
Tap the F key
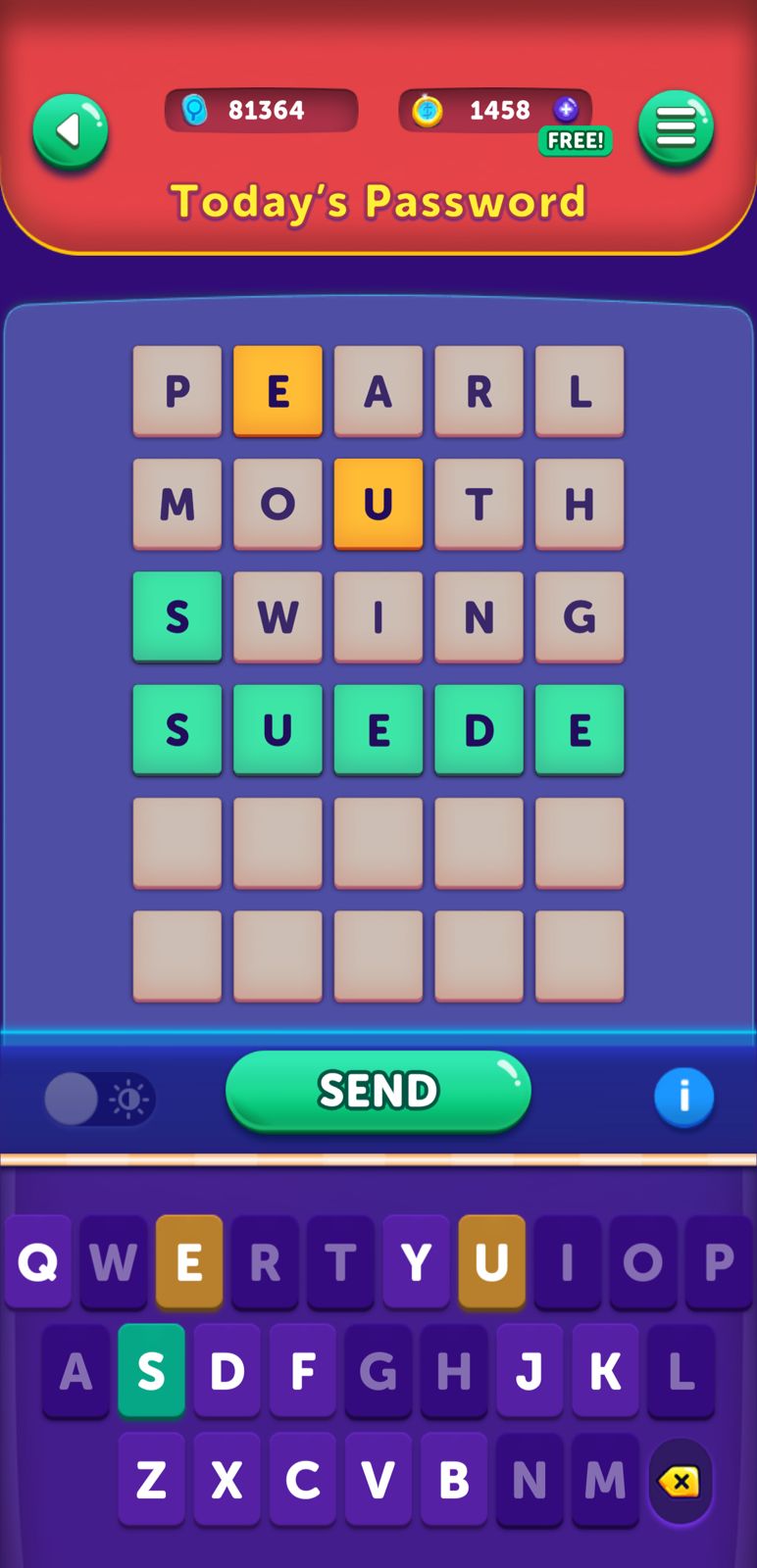tap(302, 1370)
